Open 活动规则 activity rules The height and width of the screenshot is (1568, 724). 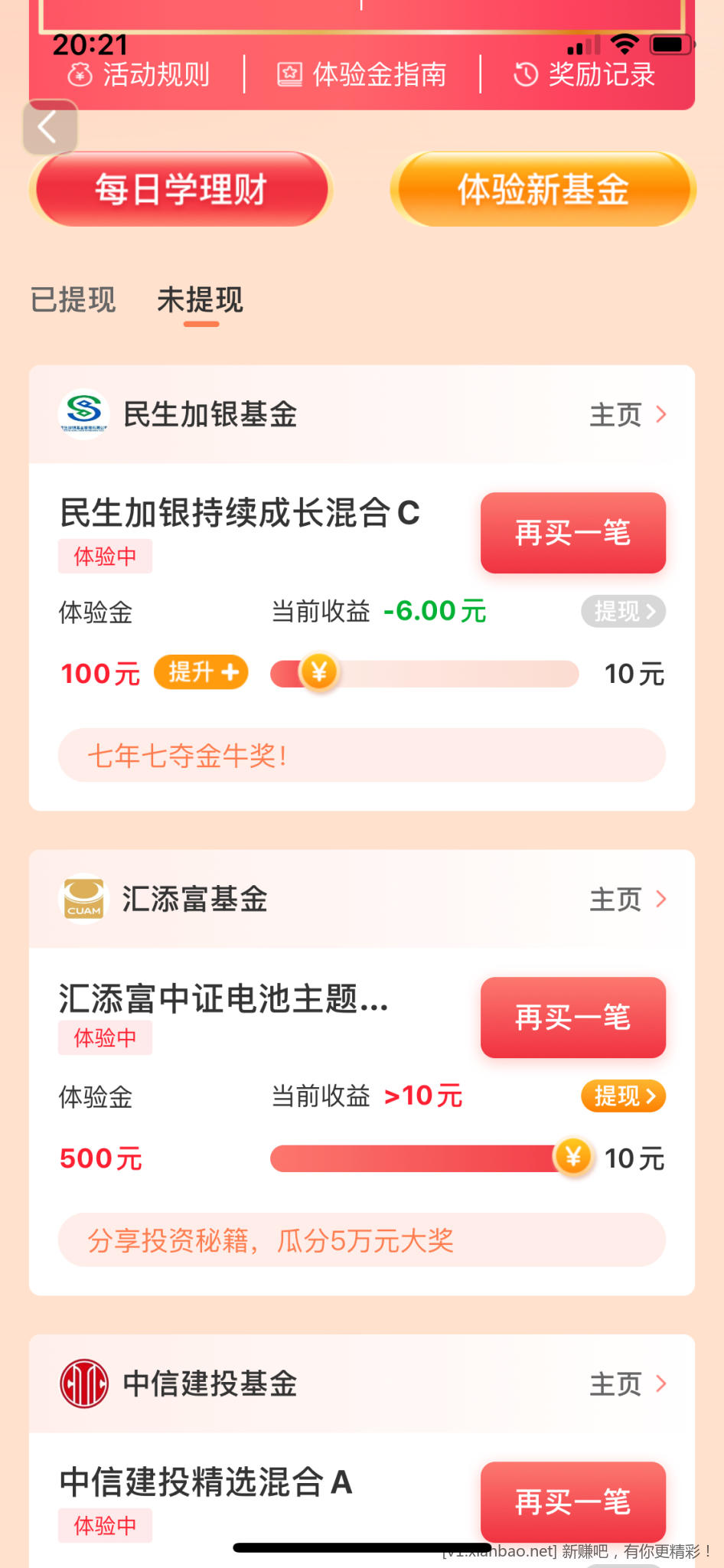139,75
